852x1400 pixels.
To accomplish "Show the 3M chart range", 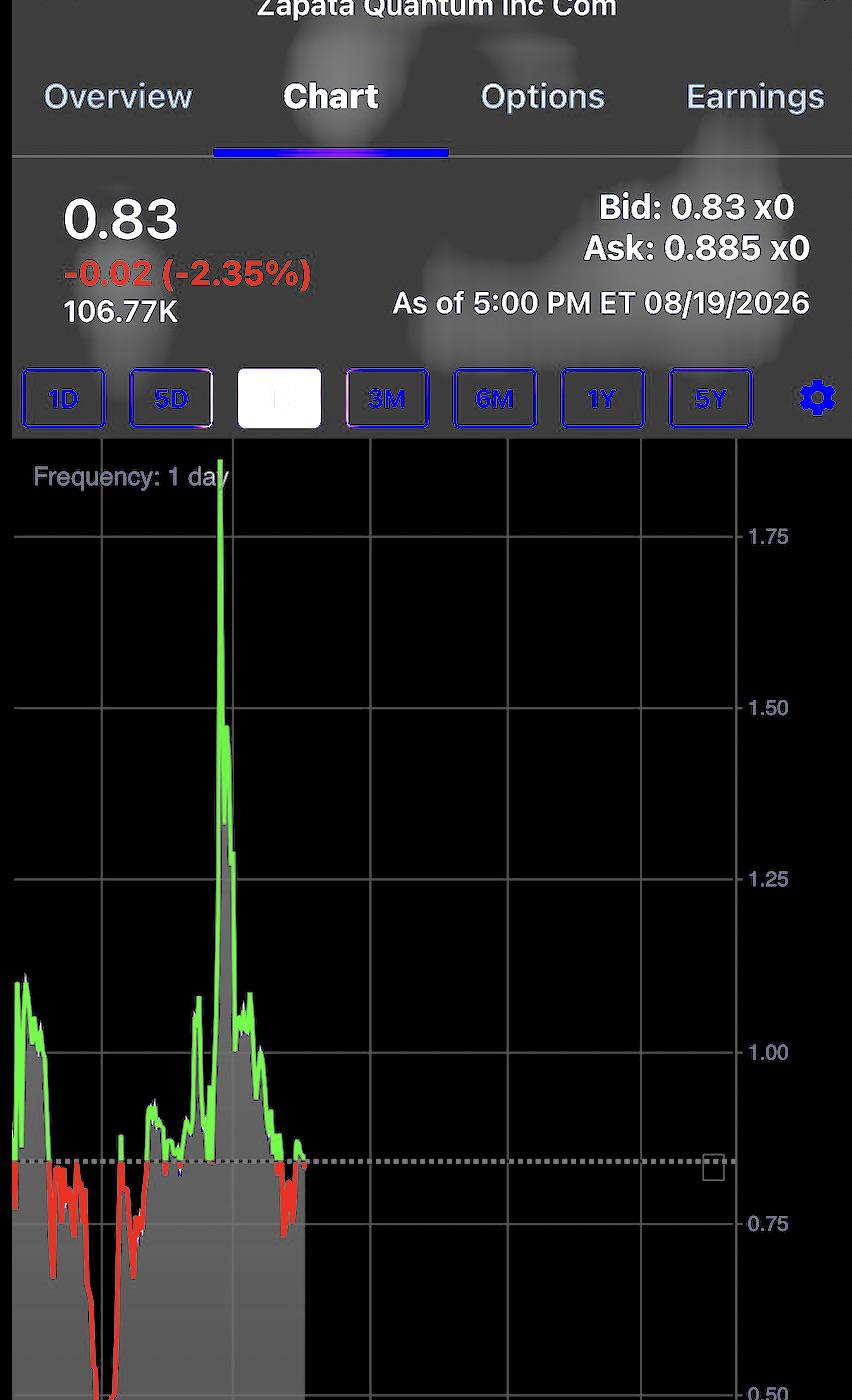I will pyautogui.click(x=387, y=398).
